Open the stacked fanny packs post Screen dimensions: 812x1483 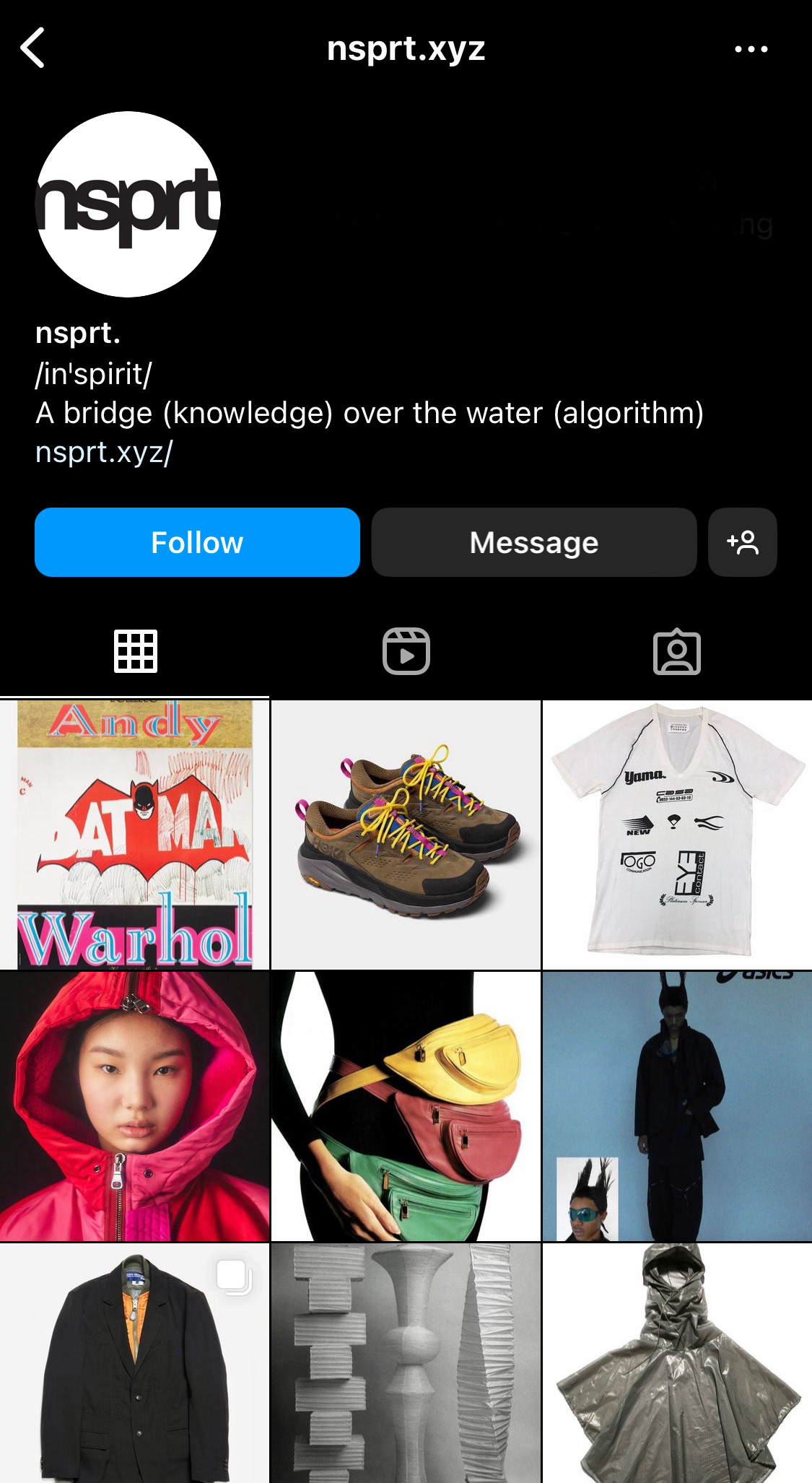click(x=406, y=1106)
